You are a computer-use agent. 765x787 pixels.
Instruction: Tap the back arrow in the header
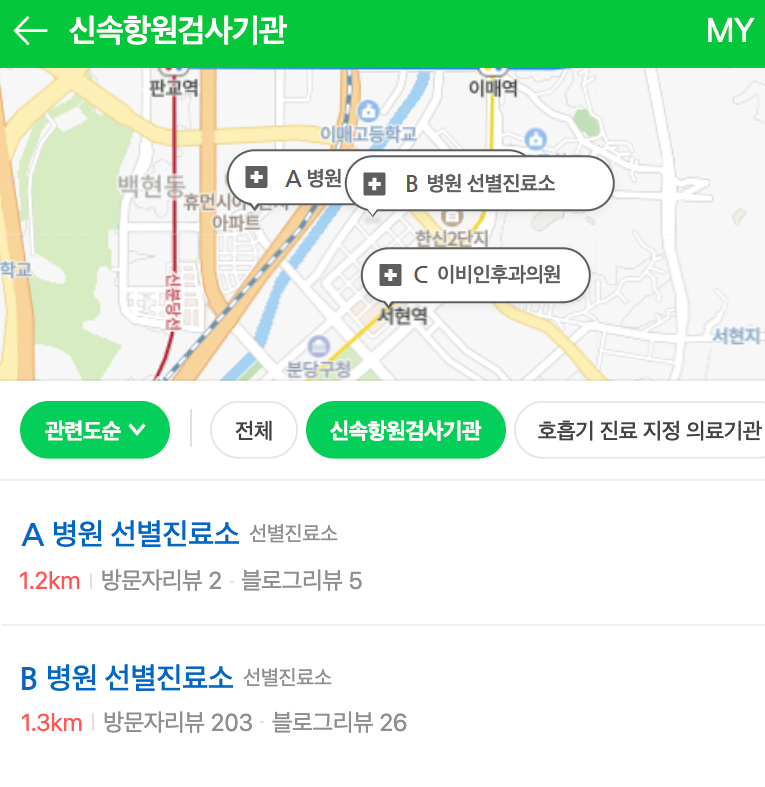(x=30, y=31)
